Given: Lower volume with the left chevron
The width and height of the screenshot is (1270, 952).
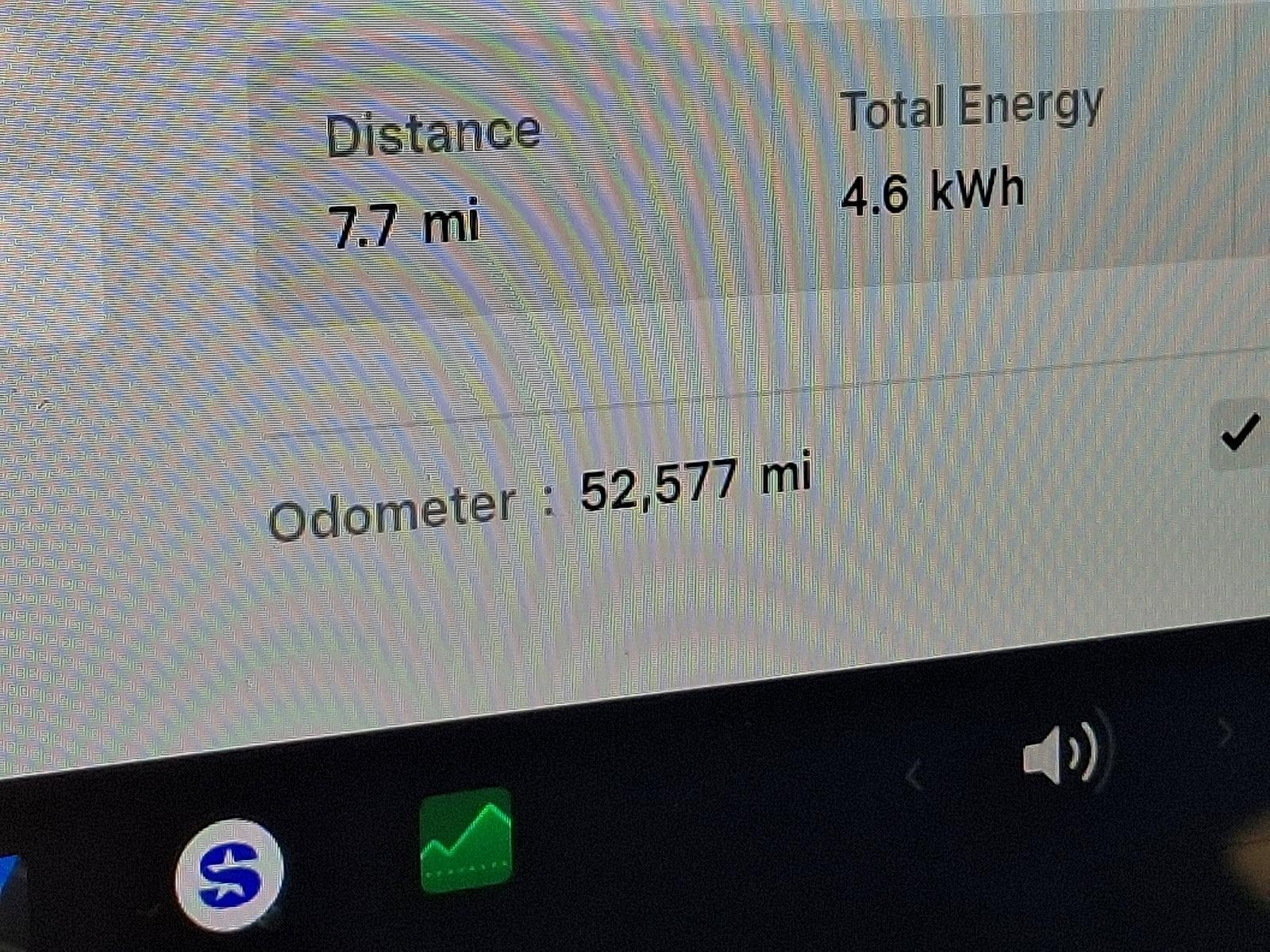Looking at the screenshot, I should tap(914, 775).
